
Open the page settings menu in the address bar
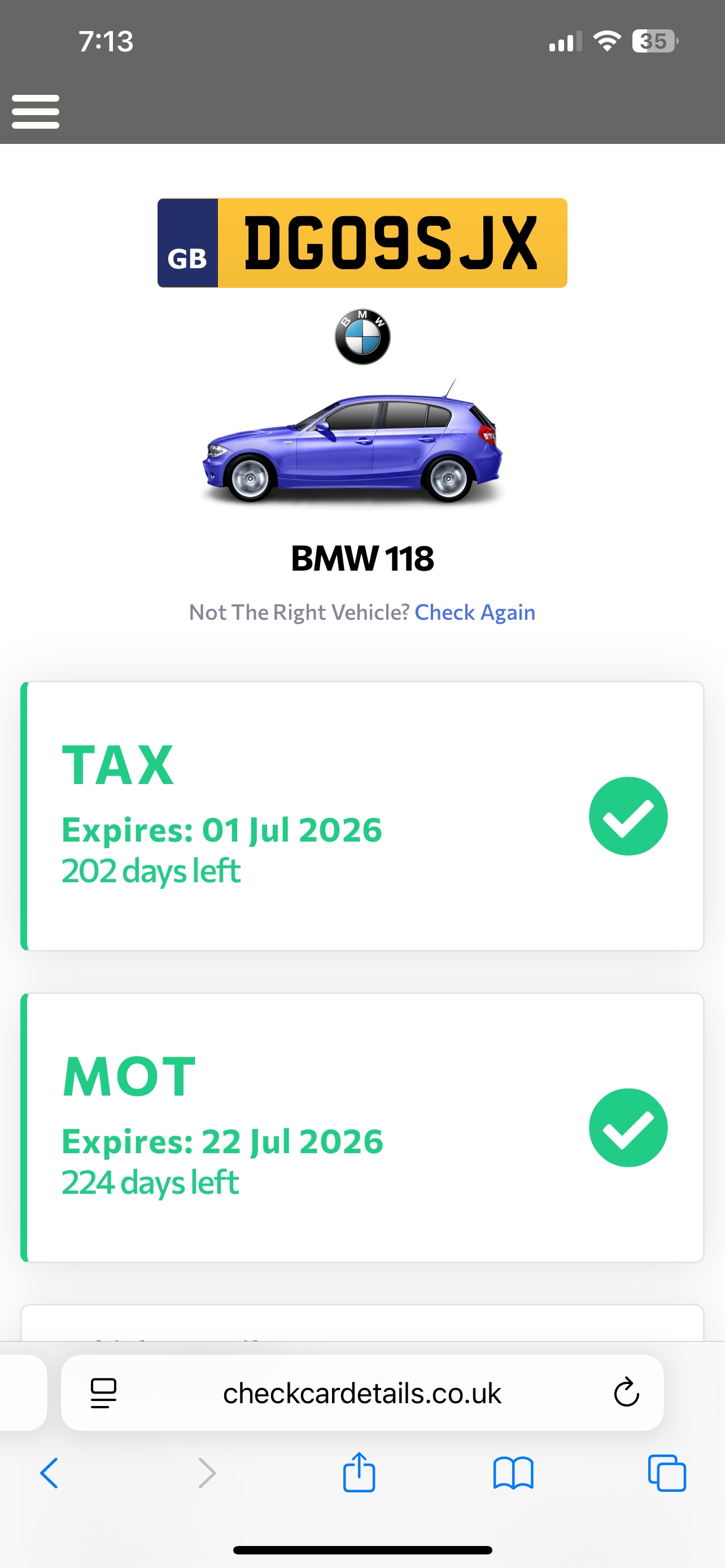pos(103,1393)
